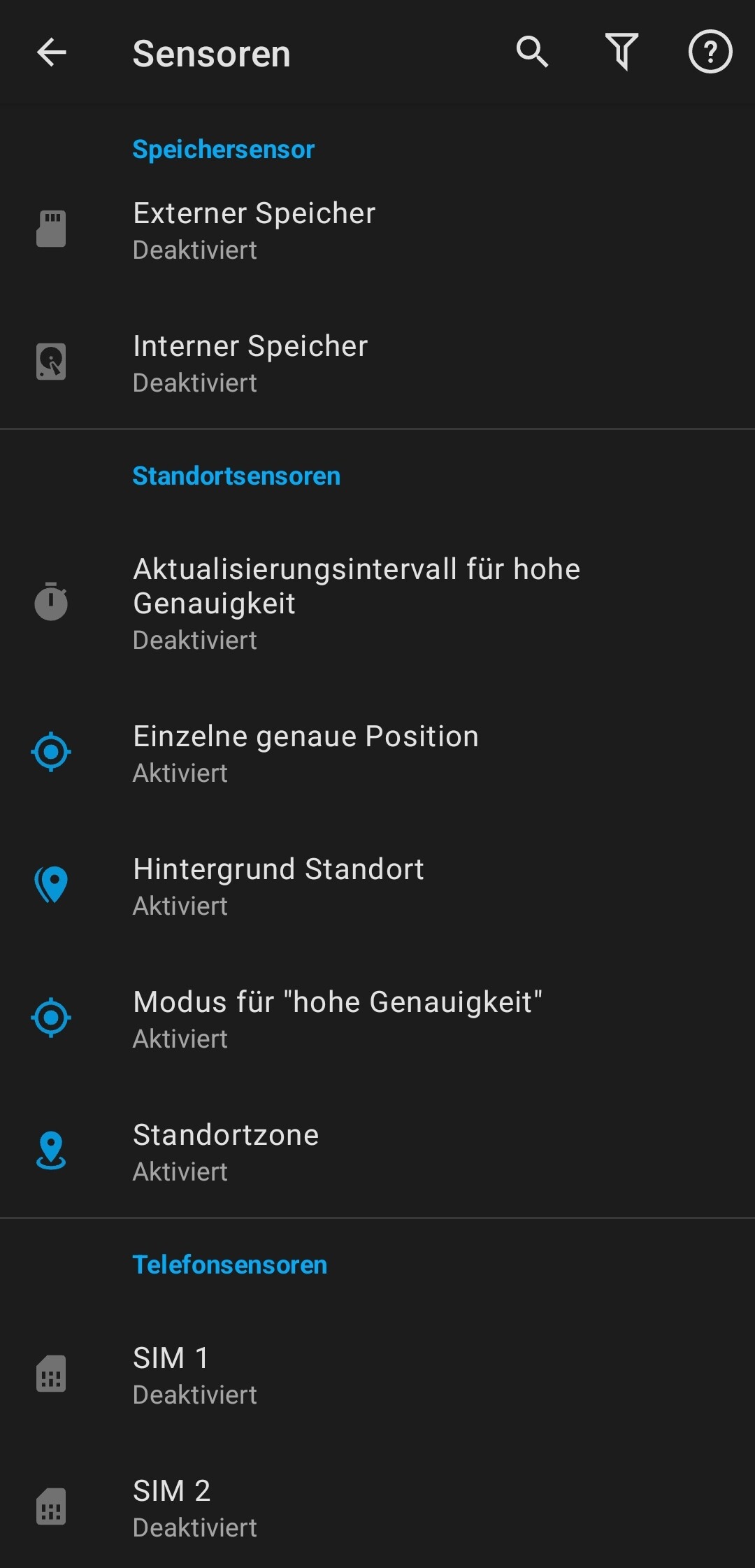Select Einzelne genaue Position
Screen dimensions: 755x1568
[377, 753]
